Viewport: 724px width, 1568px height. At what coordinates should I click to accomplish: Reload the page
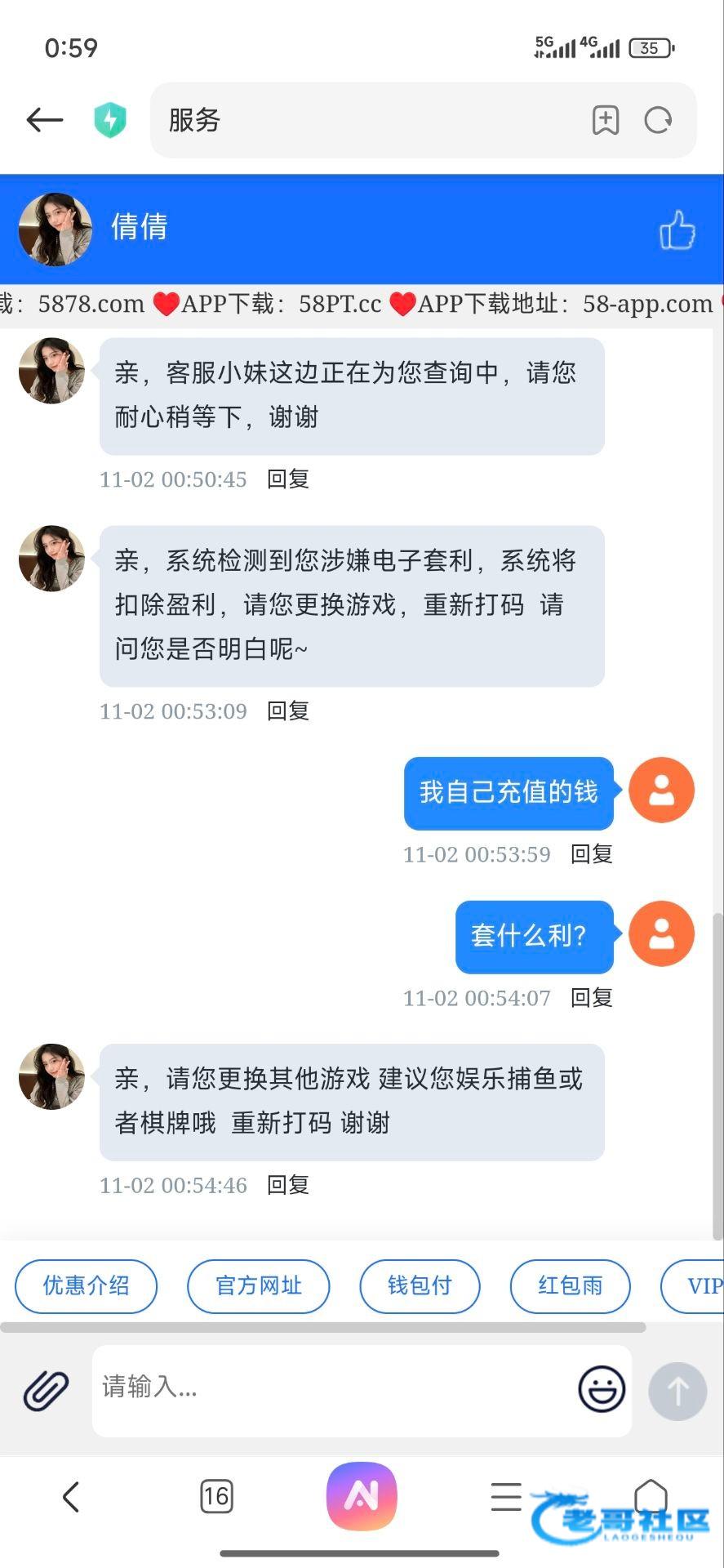tap(658, 120)
